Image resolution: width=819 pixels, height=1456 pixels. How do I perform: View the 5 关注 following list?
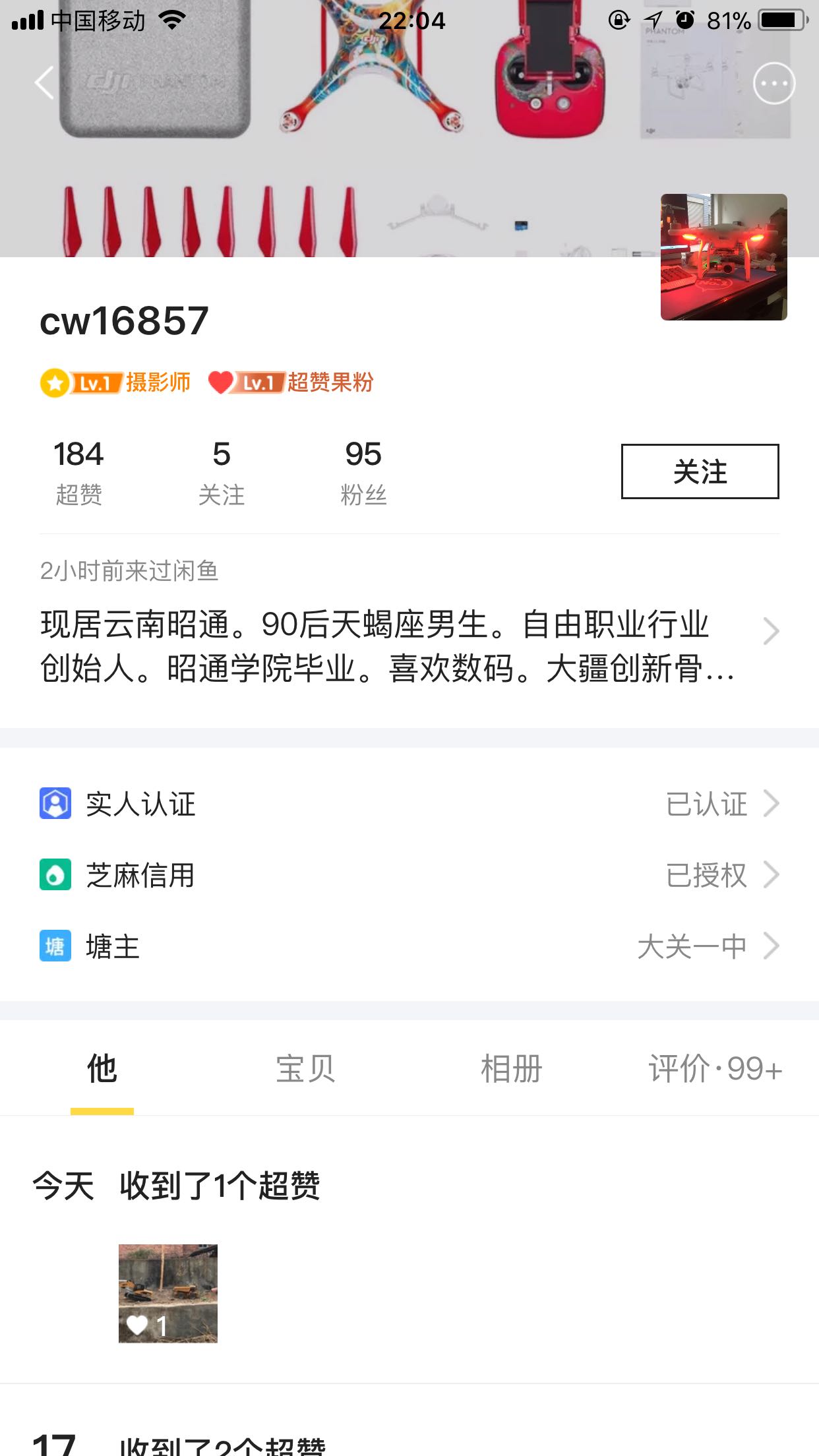click(222, 472)
